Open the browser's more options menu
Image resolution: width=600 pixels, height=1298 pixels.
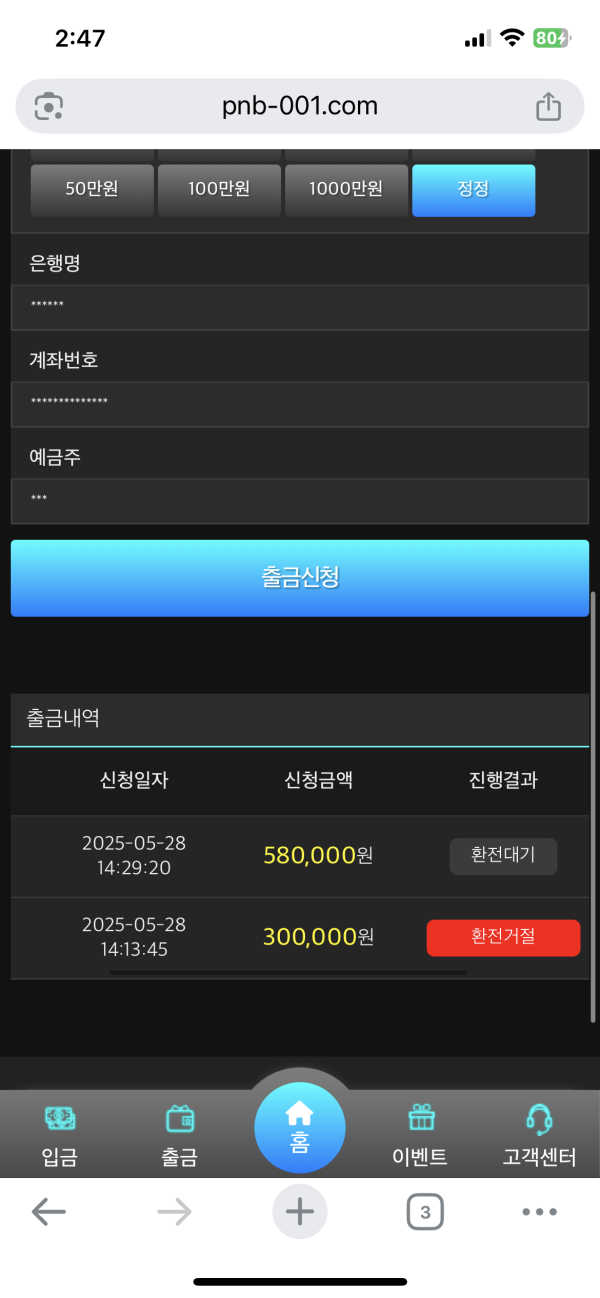pyautogui.click(x=539, y=1213)
